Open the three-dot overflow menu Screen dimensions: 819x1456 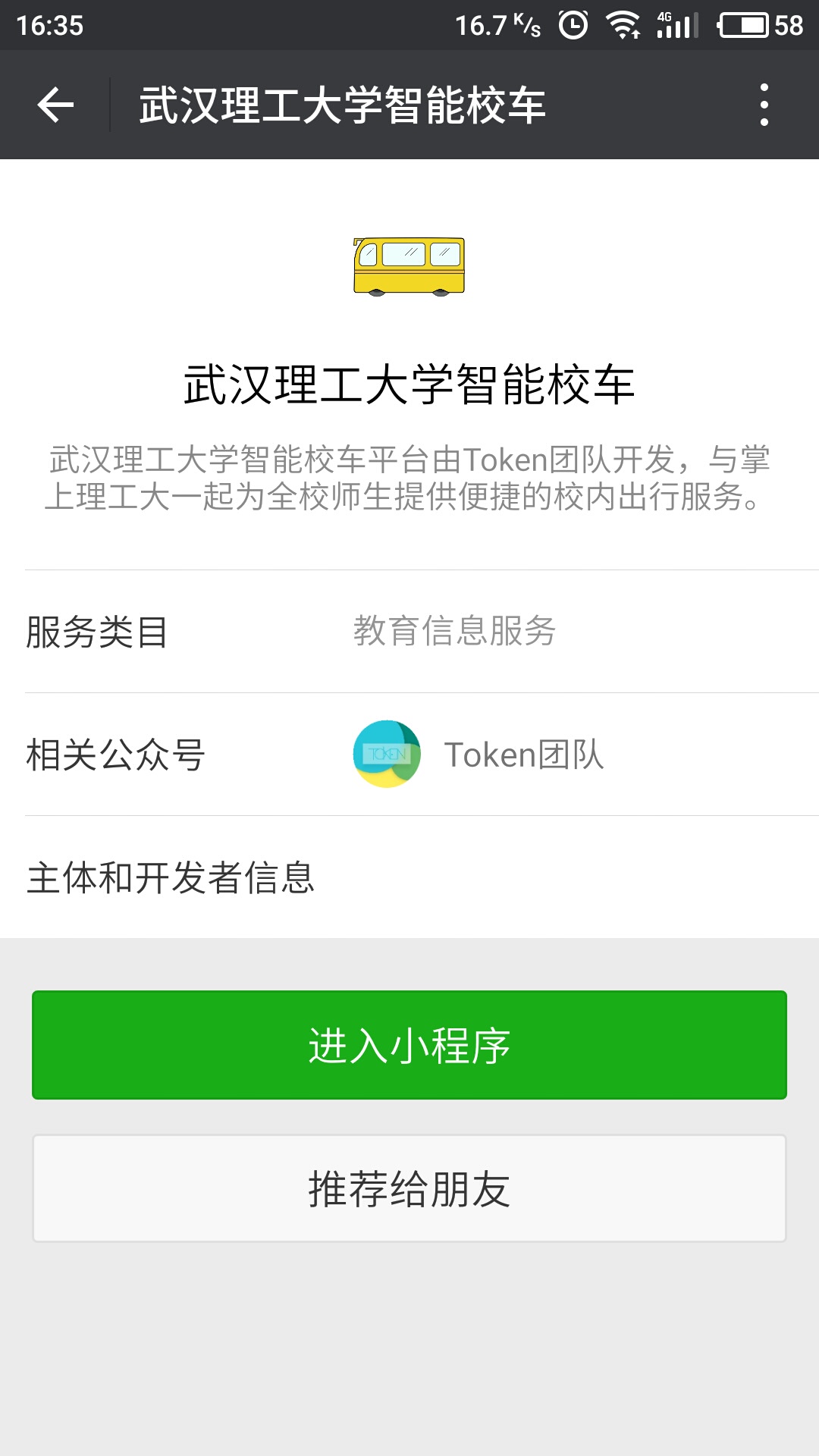tap(764, 105)
